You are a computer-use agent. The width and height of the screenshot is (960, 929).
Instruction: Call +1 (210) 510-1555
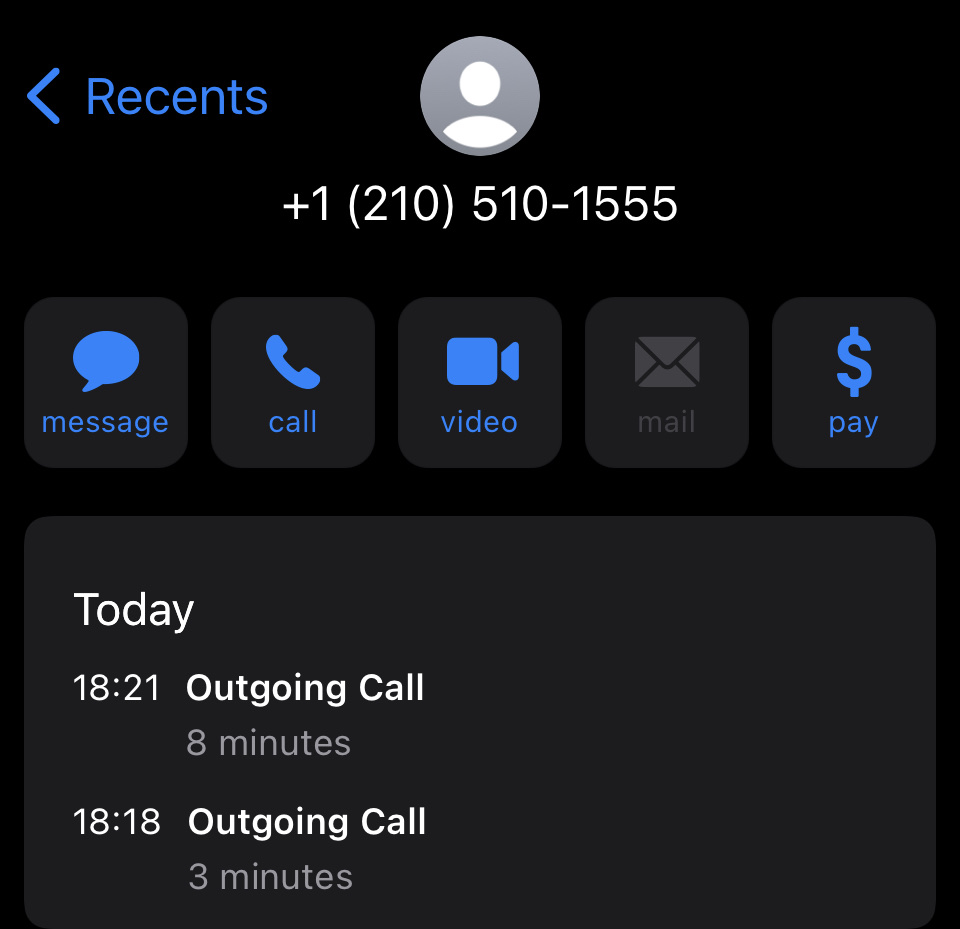point(292,382)
